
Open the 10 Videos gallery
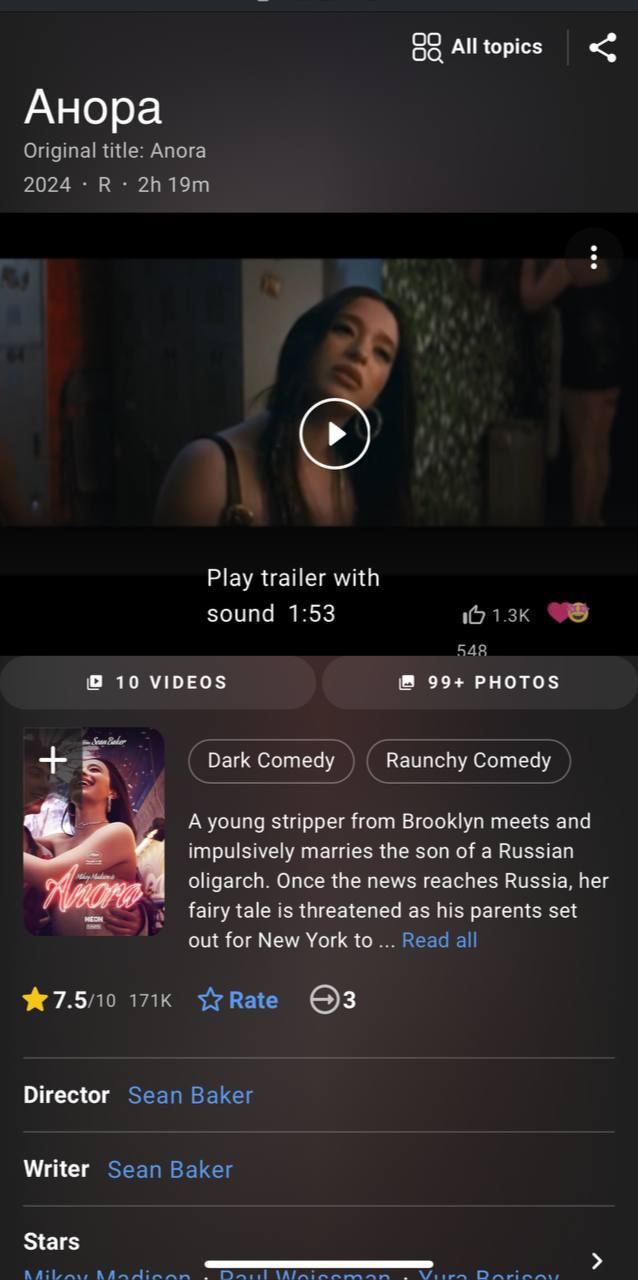point(158,683)
